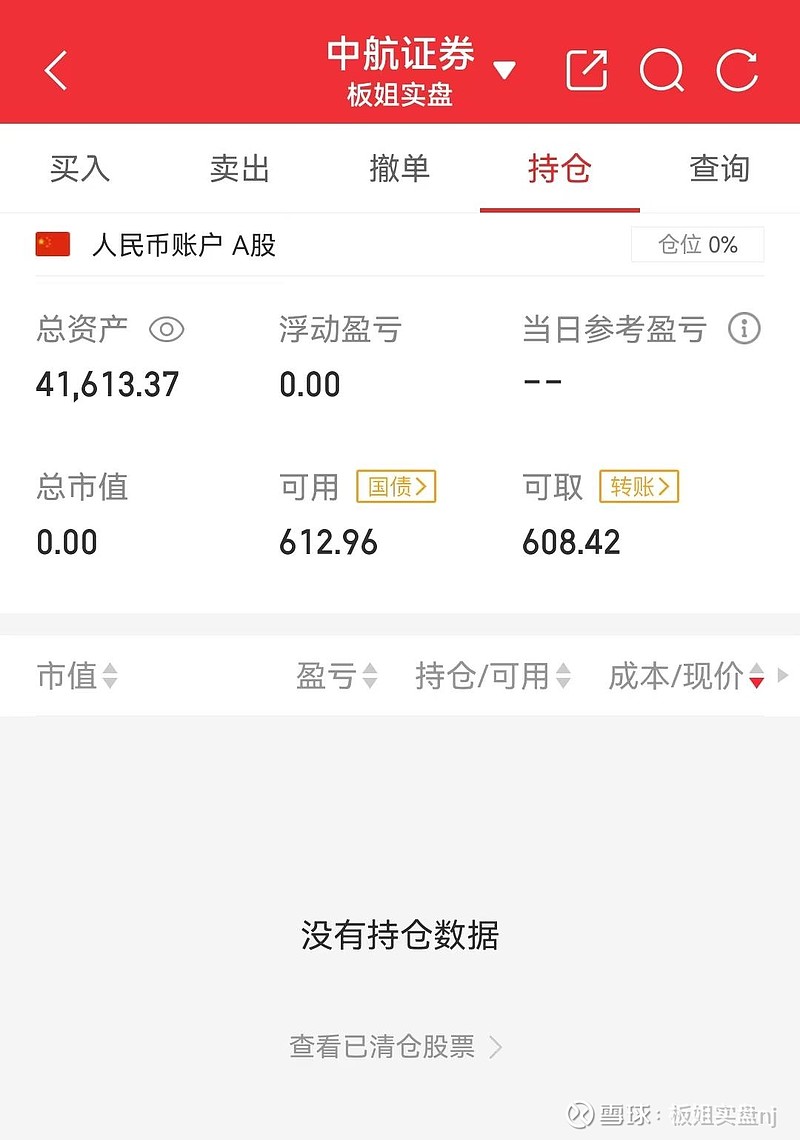Image resolution: width=800 pixels, height=1140 pixels.
Task: Sort holdings by 市值
Action: (77, 676)
